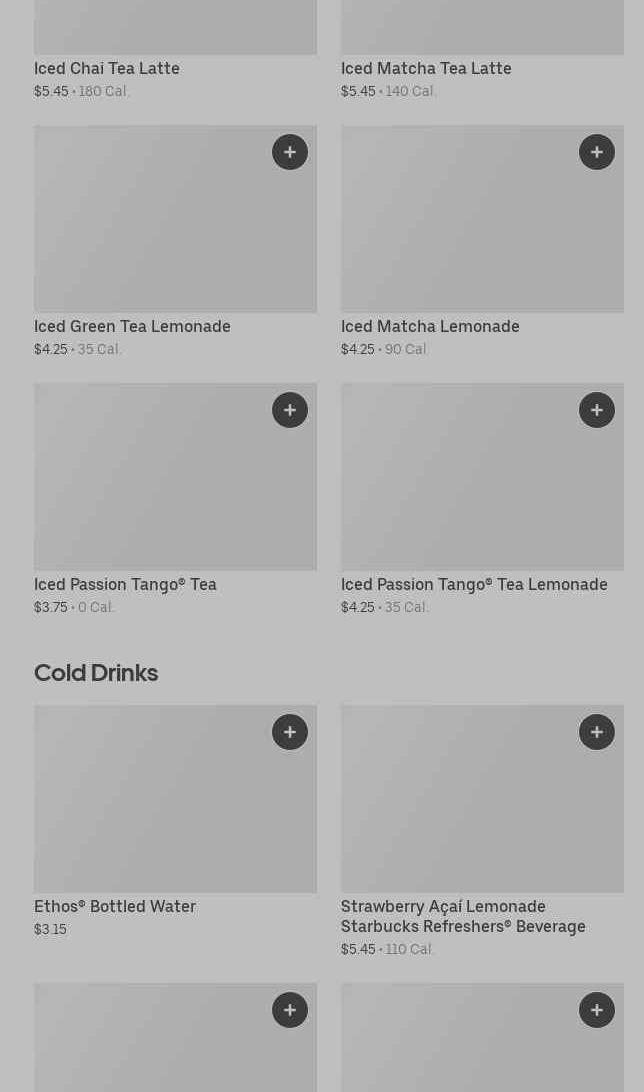View Iced Matcha Lemonade details
The image size is (644, 1092).
pyautogui.click(x=482, y=242)
